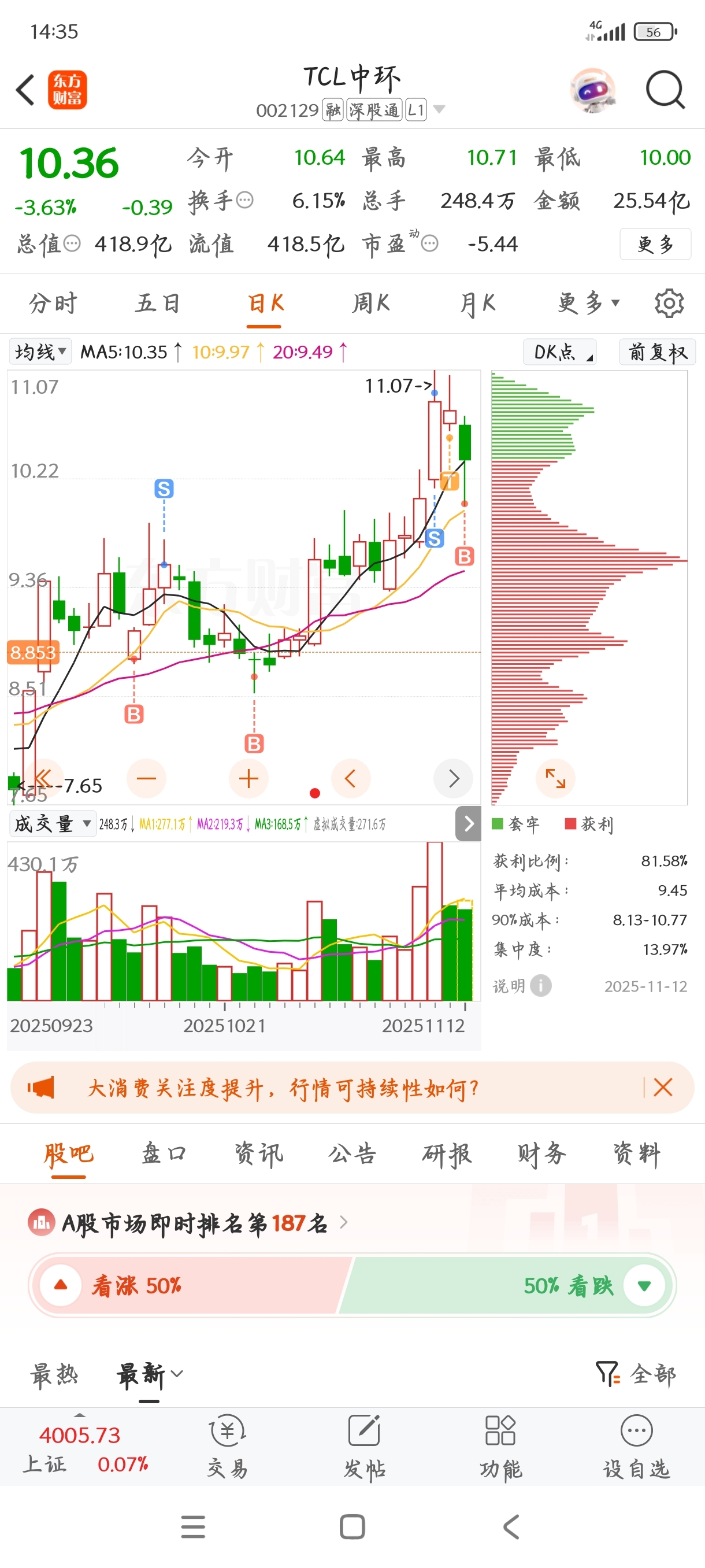This screenshot has width=705, height=1568.
Task: Expand the 成交量 indicator dropdown
Action: (53, 823)
